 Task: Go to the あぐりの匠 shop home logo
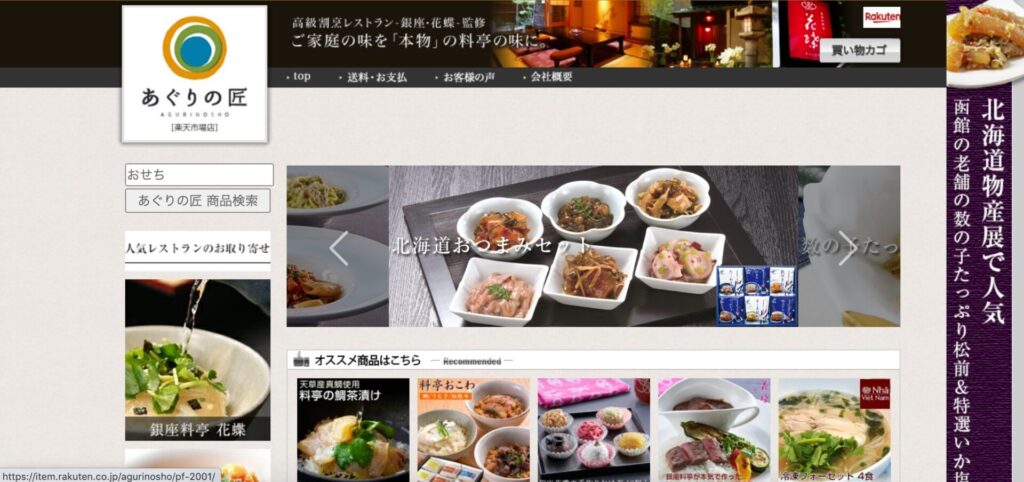195,74
